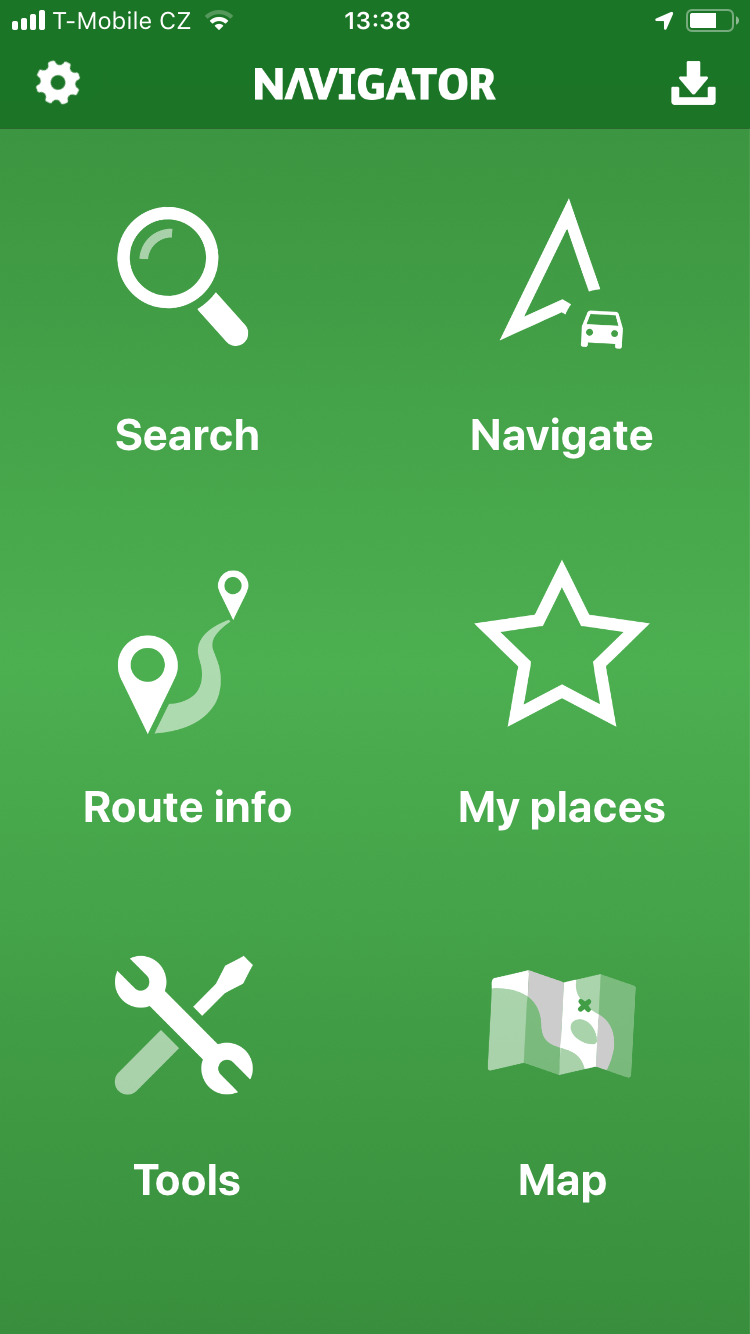Open the settings gear
750x1334 pixels.
[x=58, y=83]
